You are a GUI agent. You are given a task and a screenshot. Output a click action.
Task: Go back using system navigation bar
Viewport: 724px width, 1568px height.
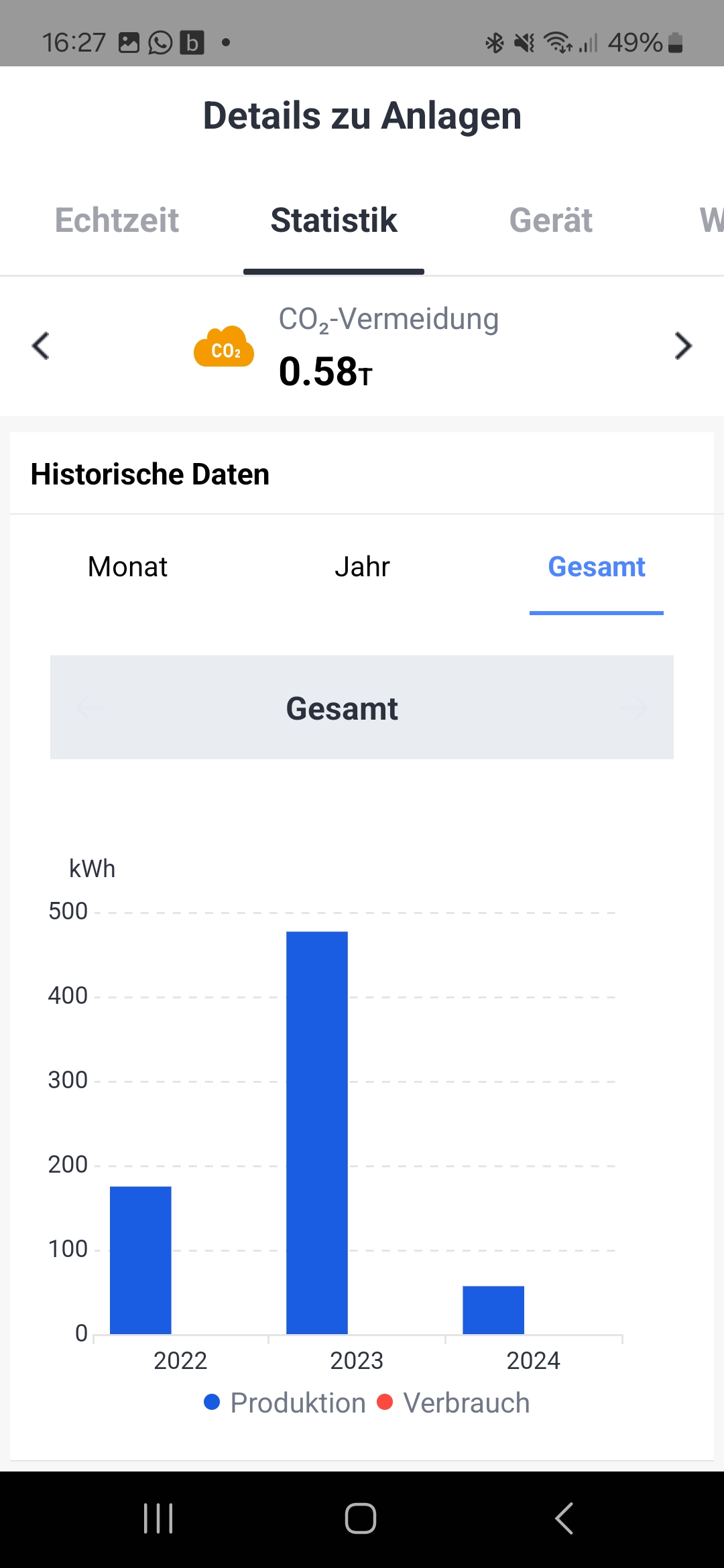click(x=564, y=1518)
